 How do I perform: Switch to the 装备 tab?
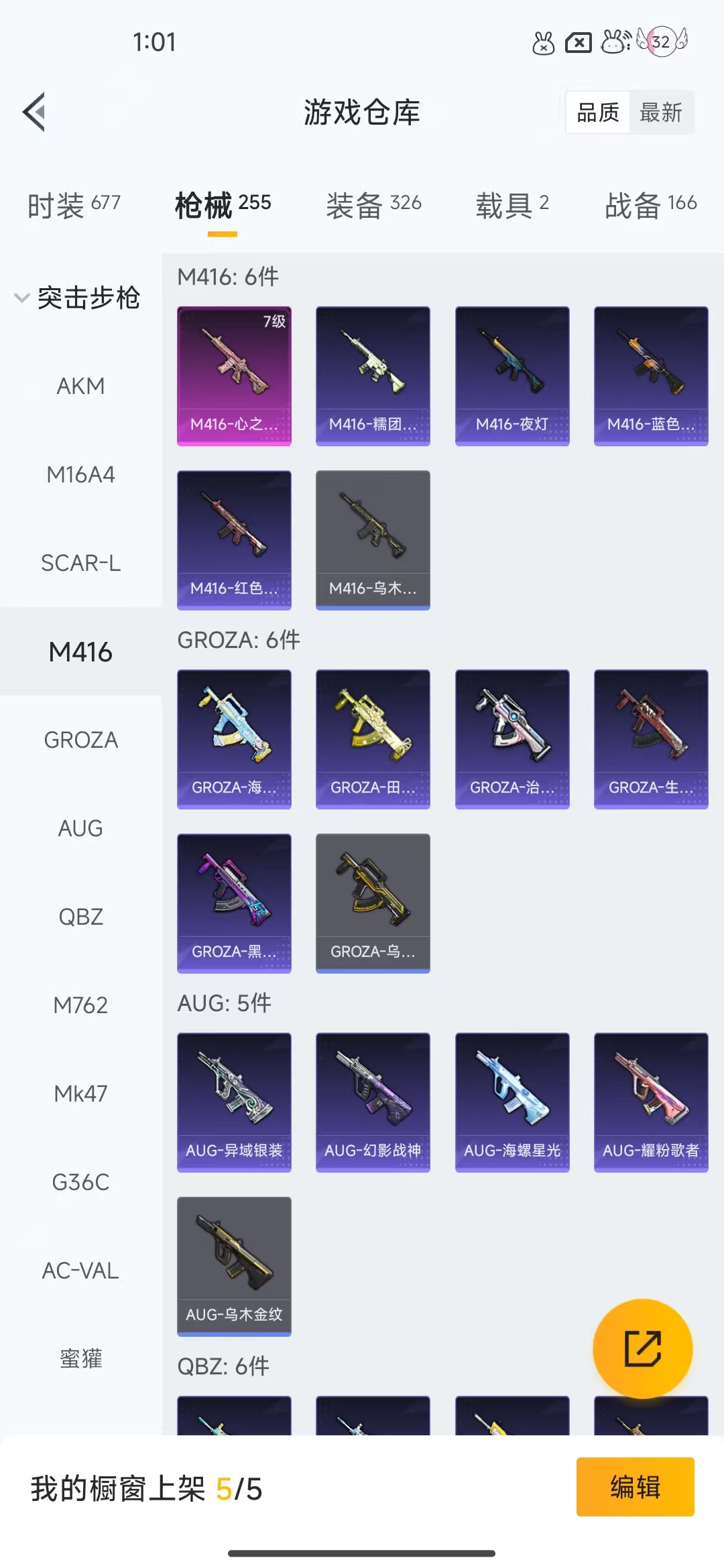pos(373,204)
